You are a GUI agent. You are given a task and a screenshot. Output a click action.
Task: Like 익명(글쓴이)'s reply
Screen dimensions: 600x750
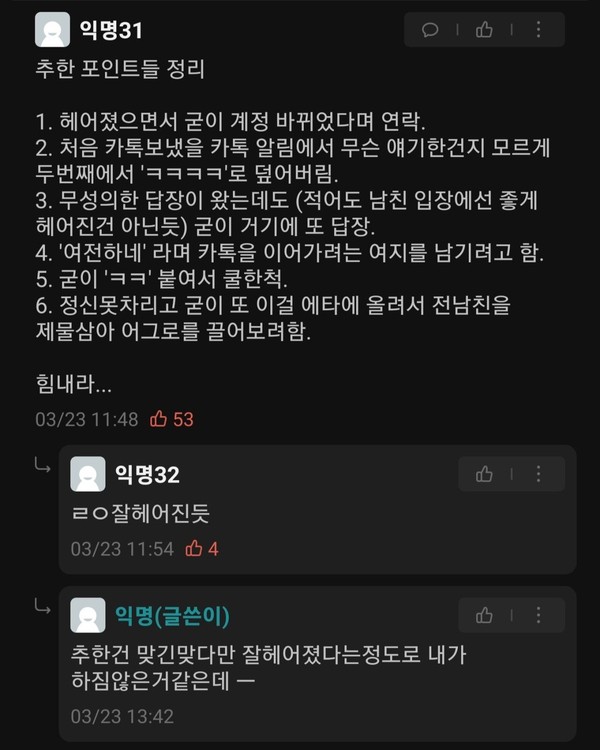point(485,614)
